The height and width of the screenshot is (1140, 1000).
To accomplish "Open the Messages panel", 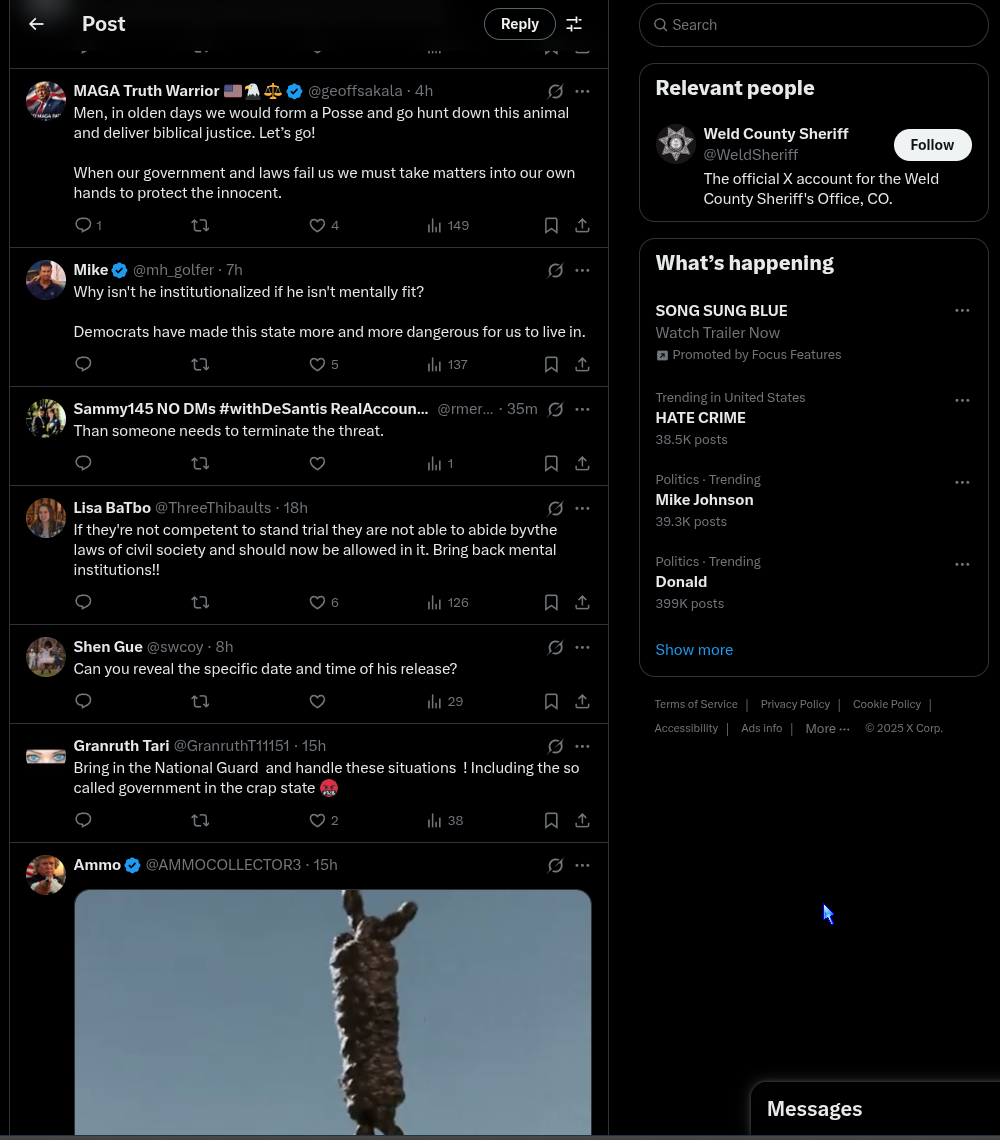I will [814, 1109].
